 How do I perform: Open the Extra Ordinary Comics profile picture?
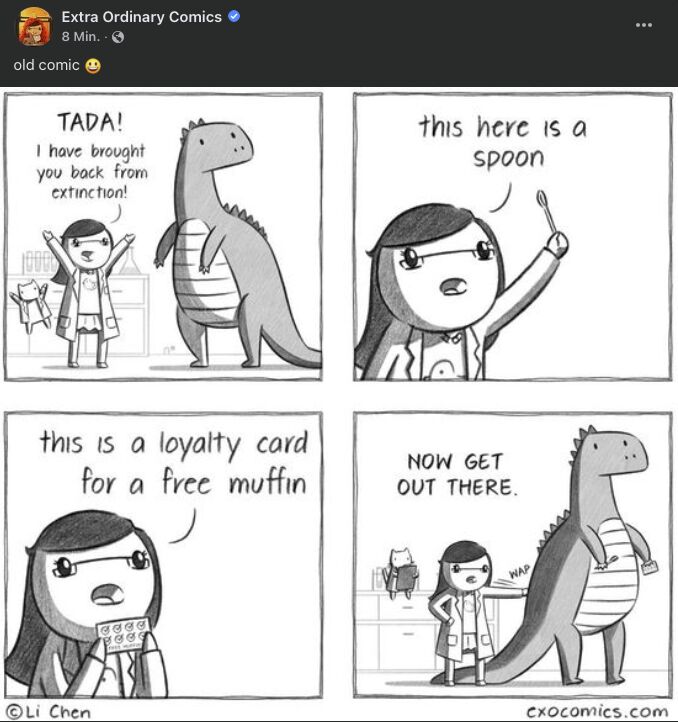click(x=34, y=26)
